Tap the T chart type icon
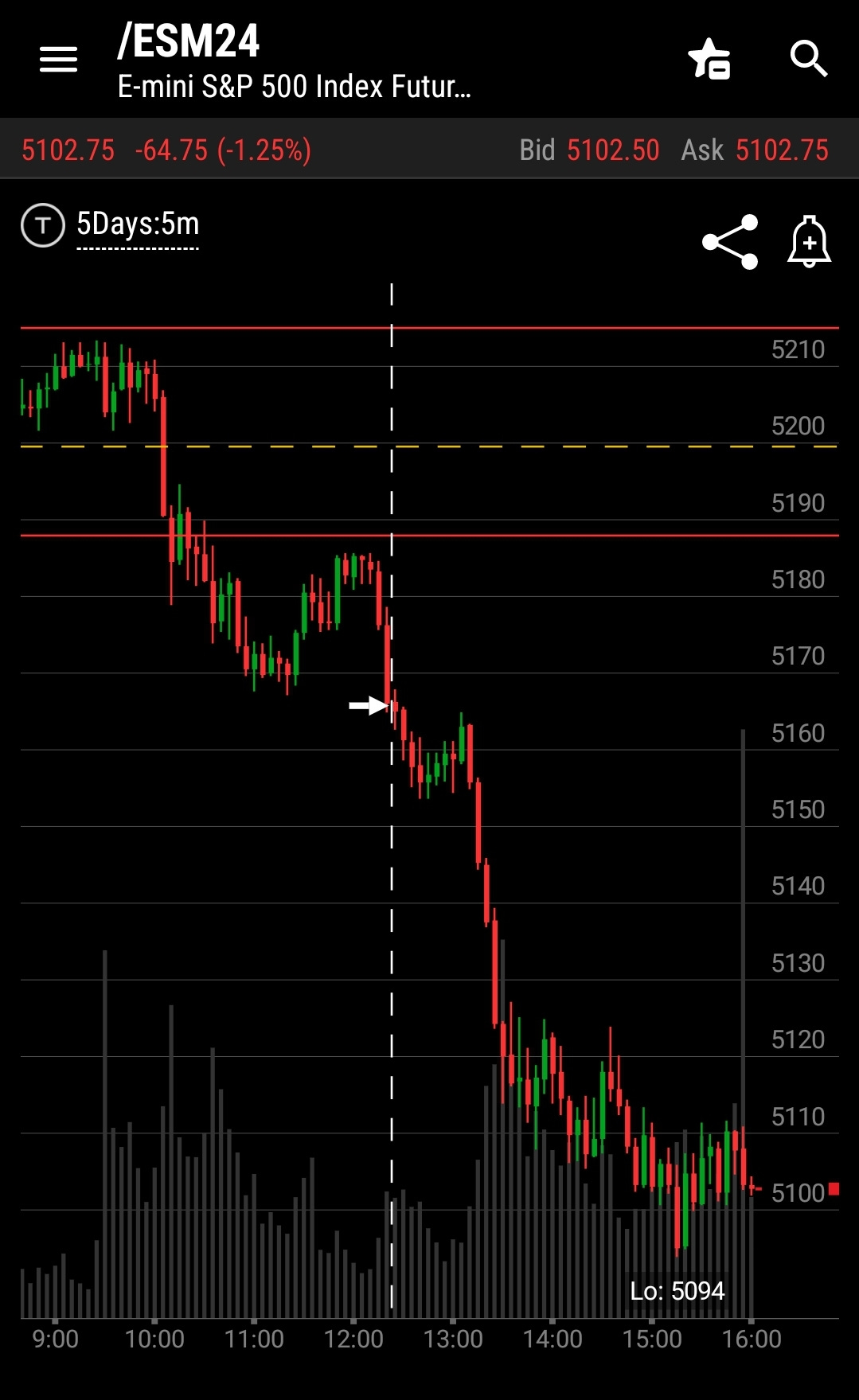The image size is (859, 1400). click(42, 225)
